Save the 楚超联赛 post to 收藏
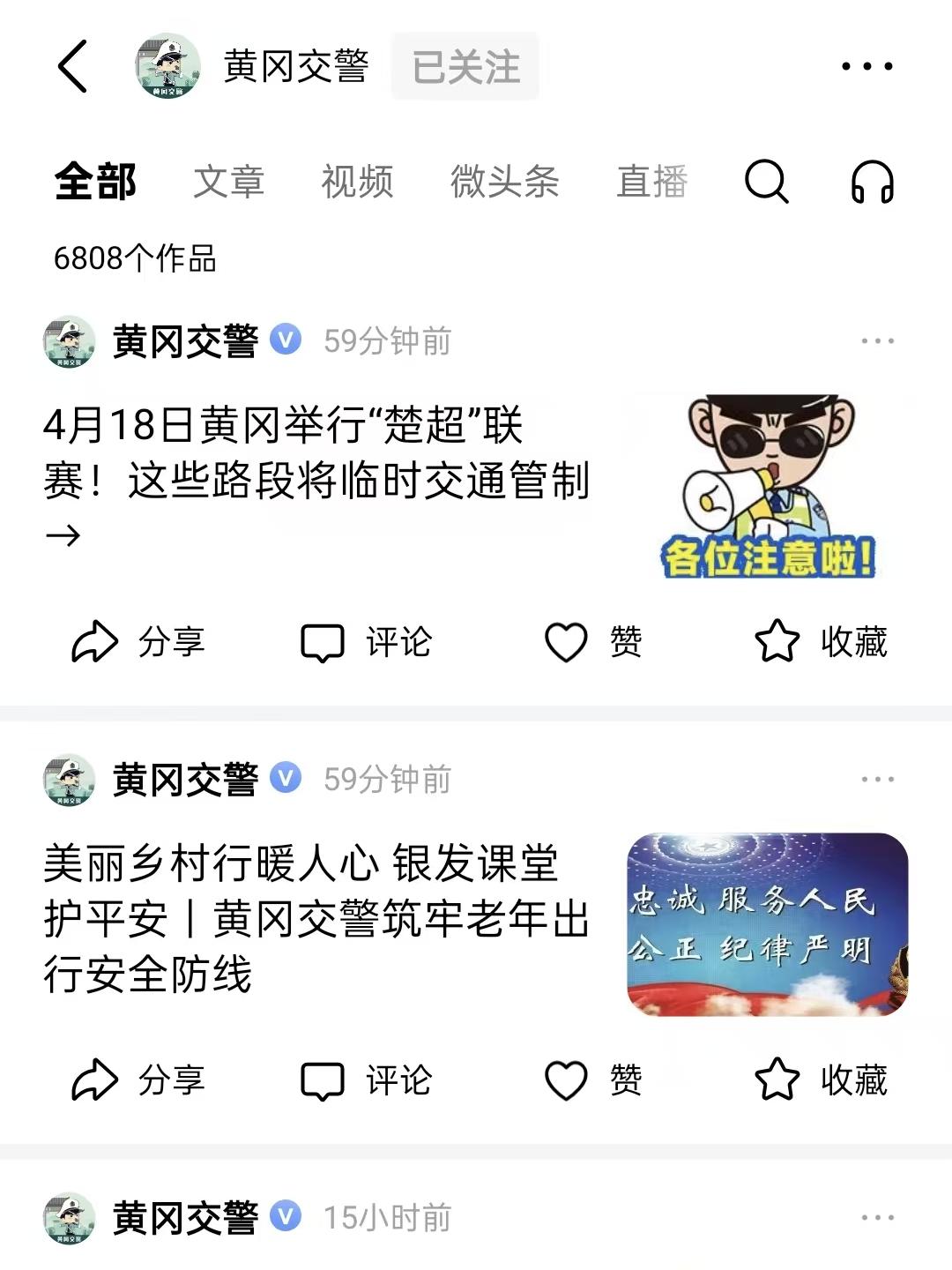 click(x=821, y=641)
